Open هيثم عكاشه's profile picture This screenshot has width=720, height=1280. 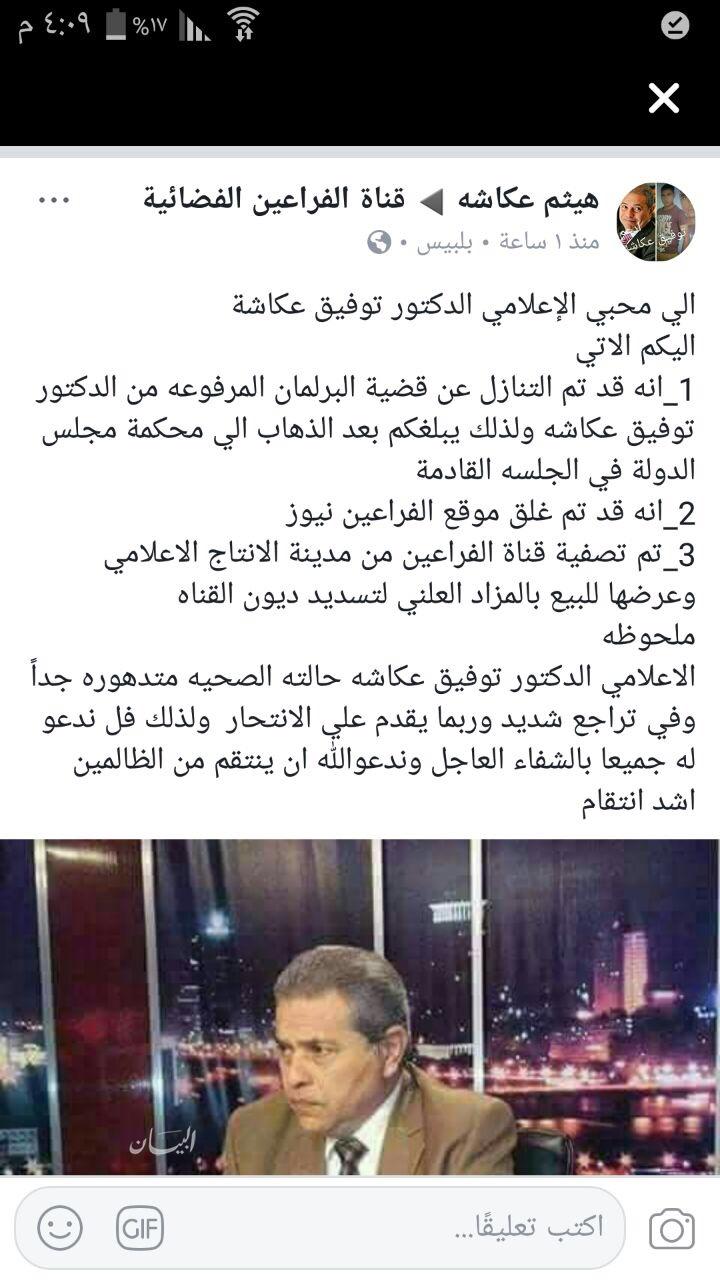(656, 222)
